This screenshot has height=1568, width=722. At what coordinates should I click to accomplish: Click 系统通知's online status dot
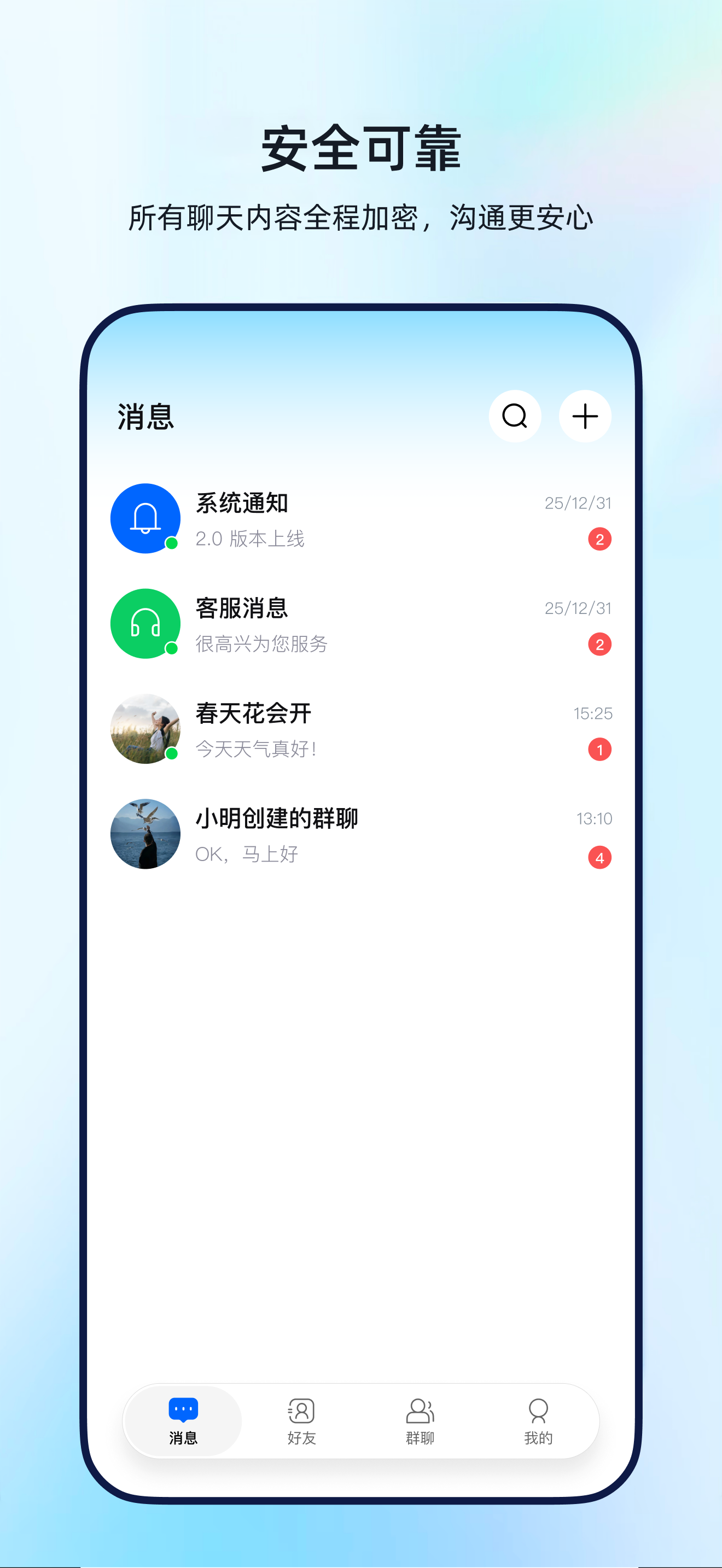pyautogui.click(x=171, y=545)
